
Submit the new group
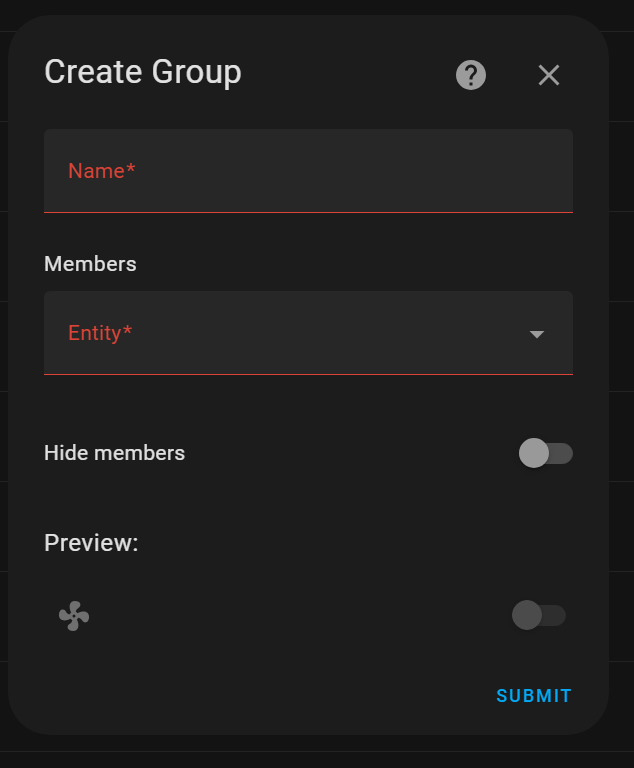(534, 696)
